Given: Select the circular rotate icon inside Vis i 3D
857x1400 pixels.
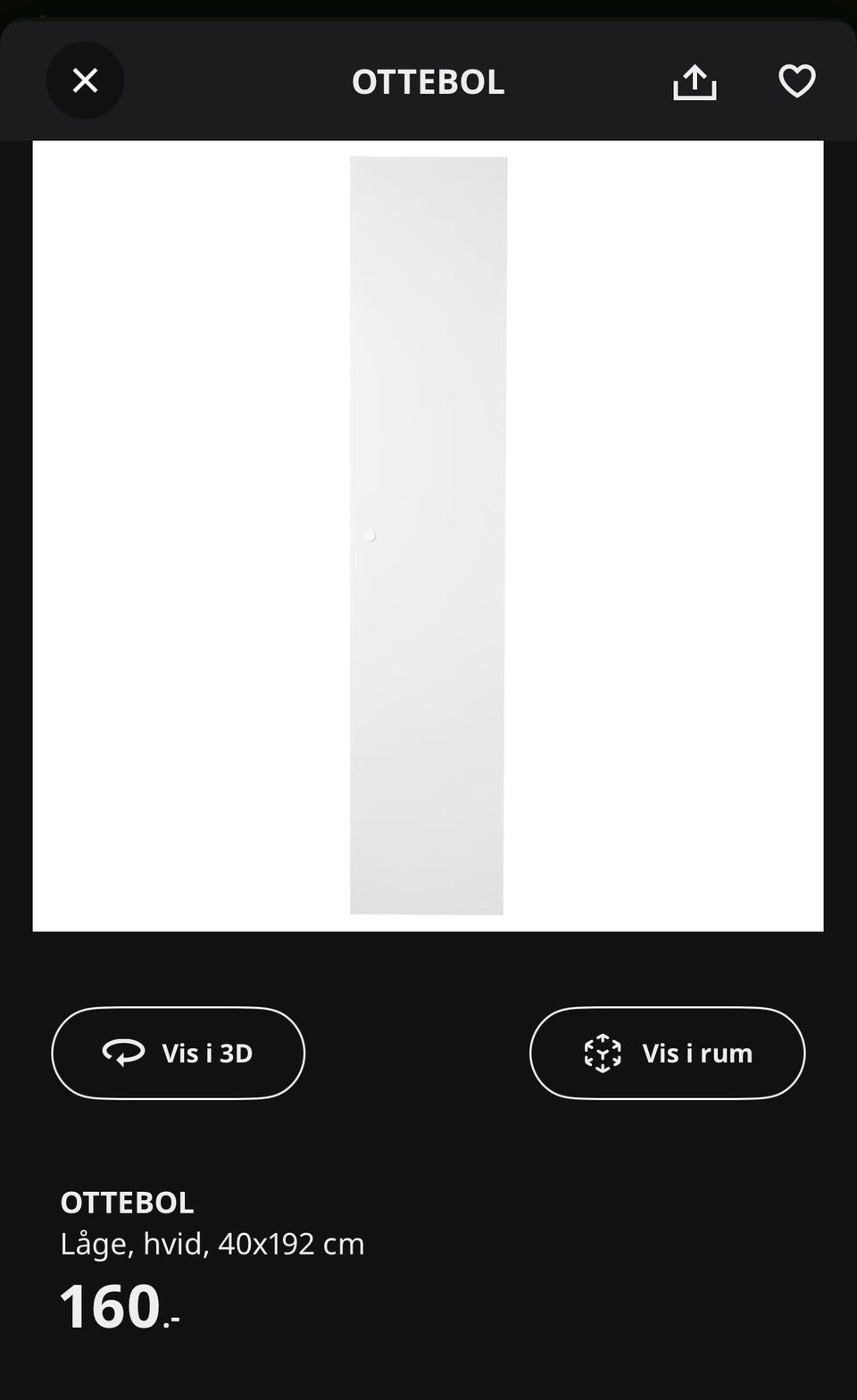Looking at the screenshot, I should (125, 1054).
